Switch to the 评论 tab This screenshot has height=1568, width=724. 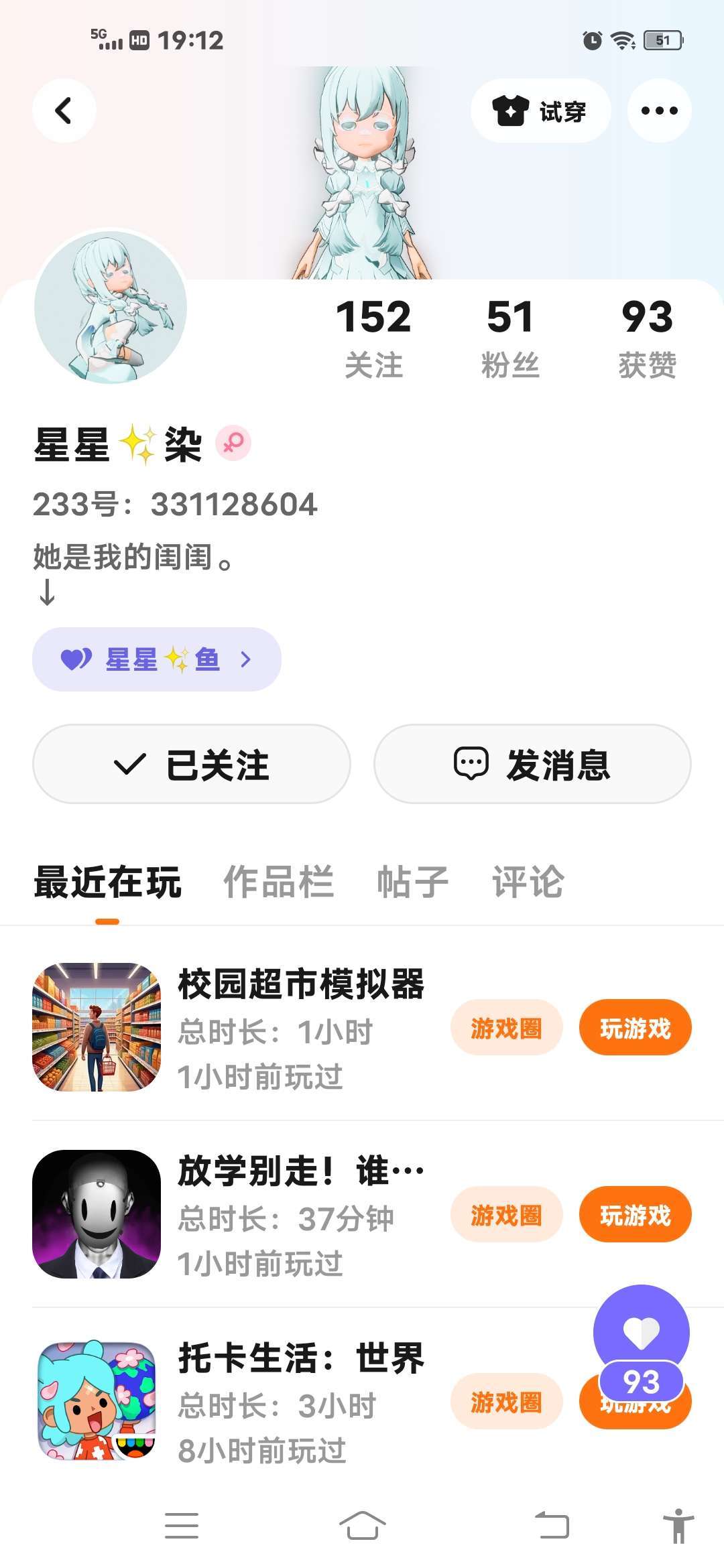(528, 881)
